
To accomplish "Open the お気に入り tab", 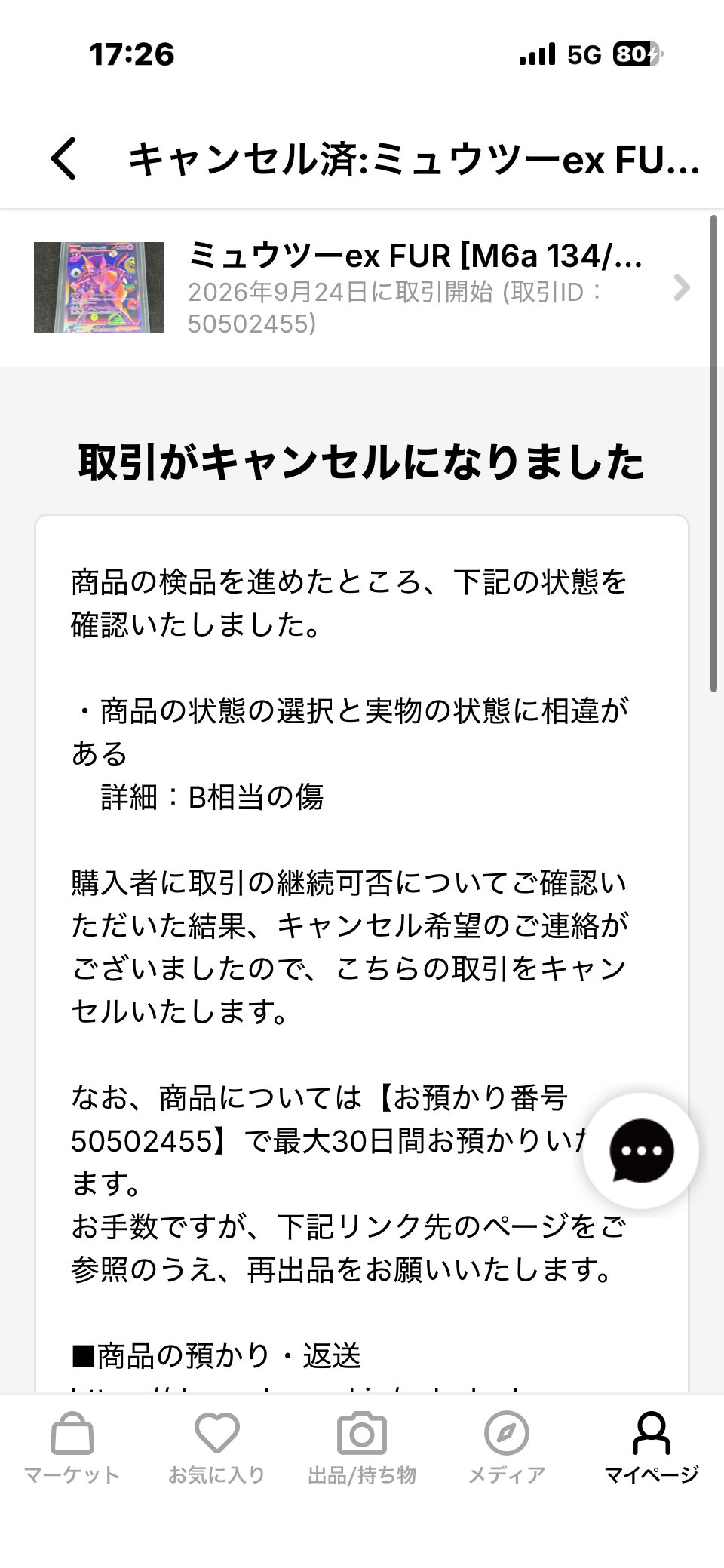I will 216,1448.
